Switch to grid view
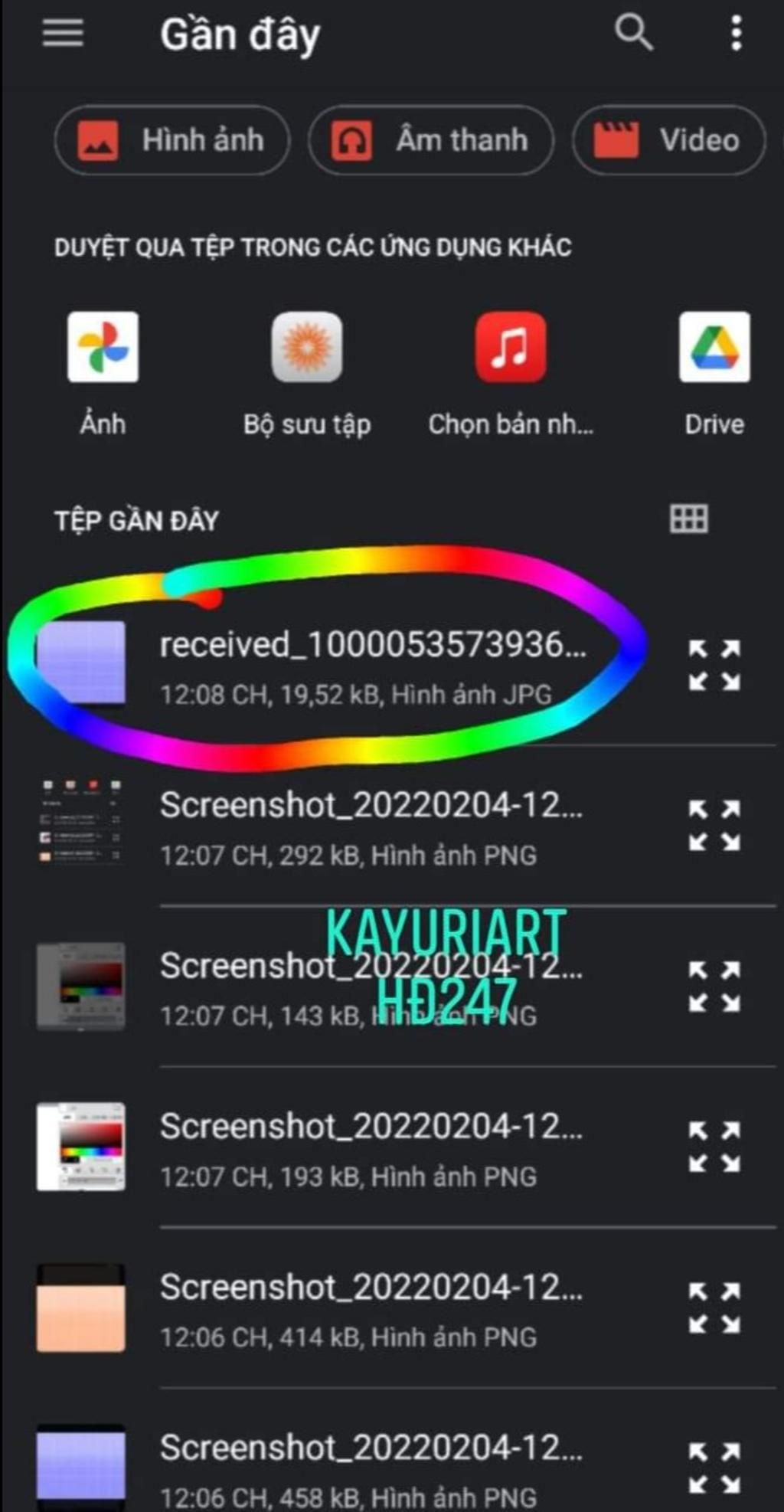The image size is (784, 1512). point(688,519)
